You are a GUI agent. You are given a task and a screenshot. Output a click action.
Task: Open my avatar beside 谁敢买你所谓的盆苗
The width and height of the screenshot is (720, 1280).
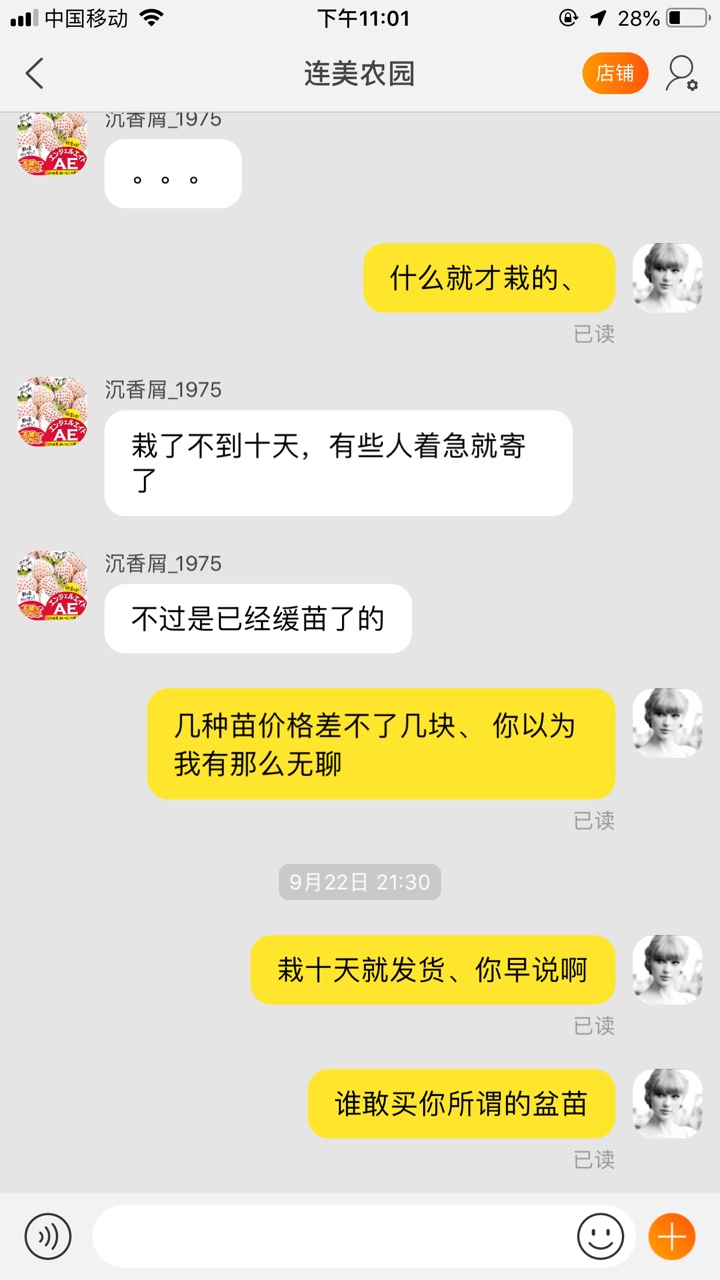(667, 1103)
